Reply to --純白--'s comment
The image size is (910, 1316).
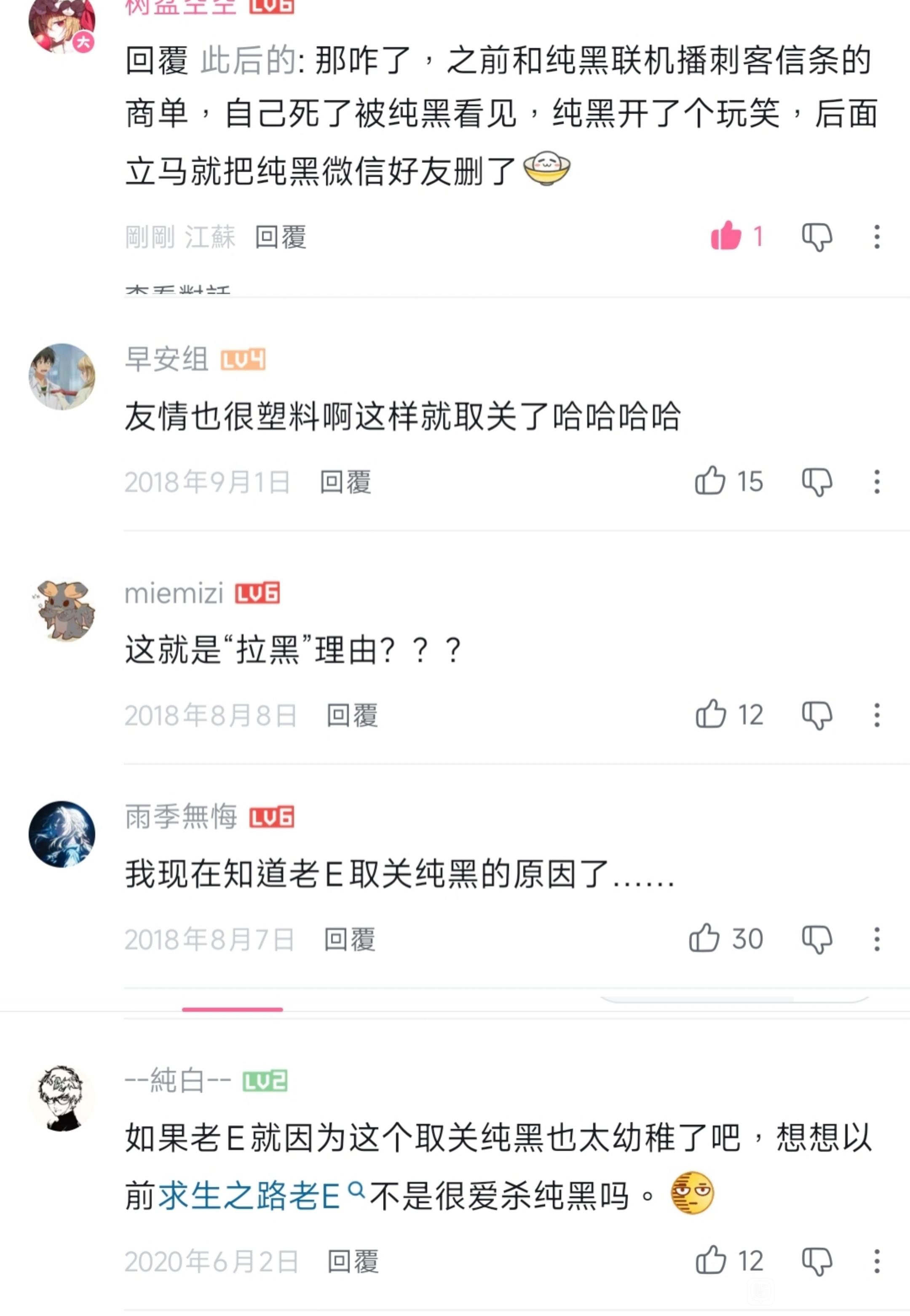352,1261
